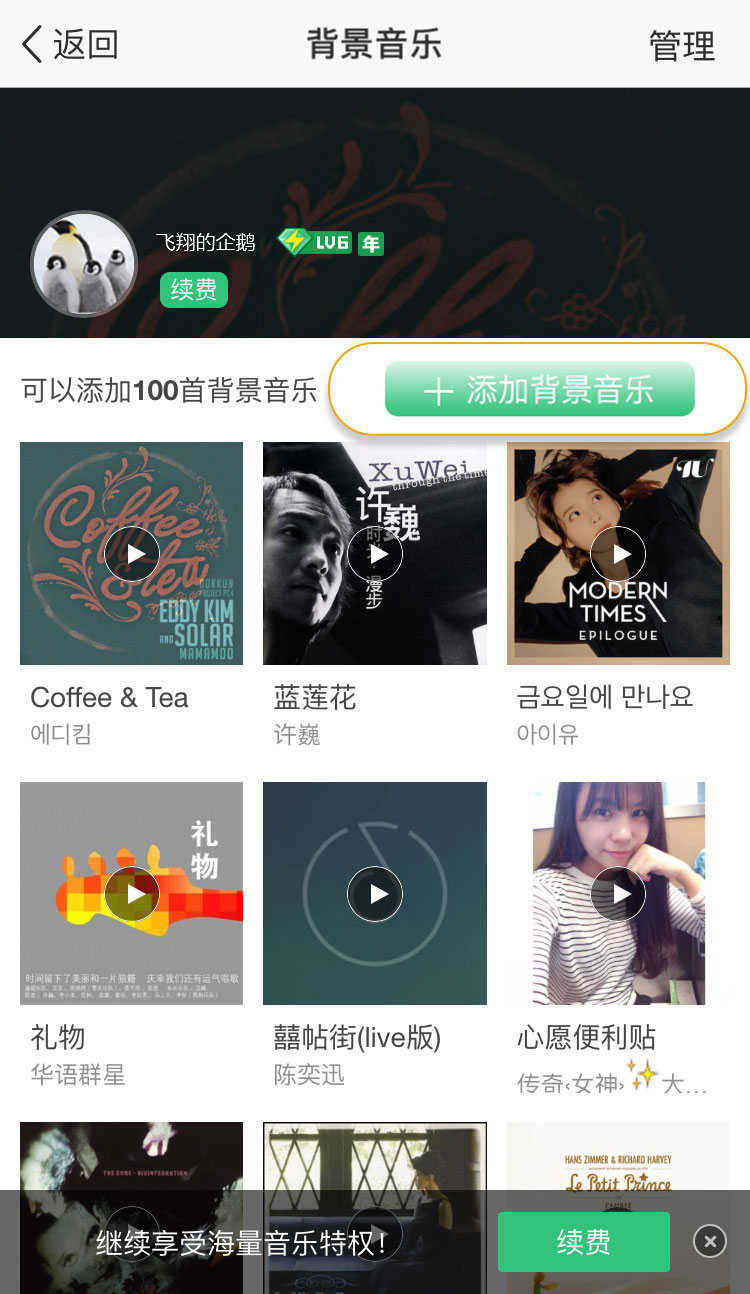Play the 礼物 song

pos(132,894)
